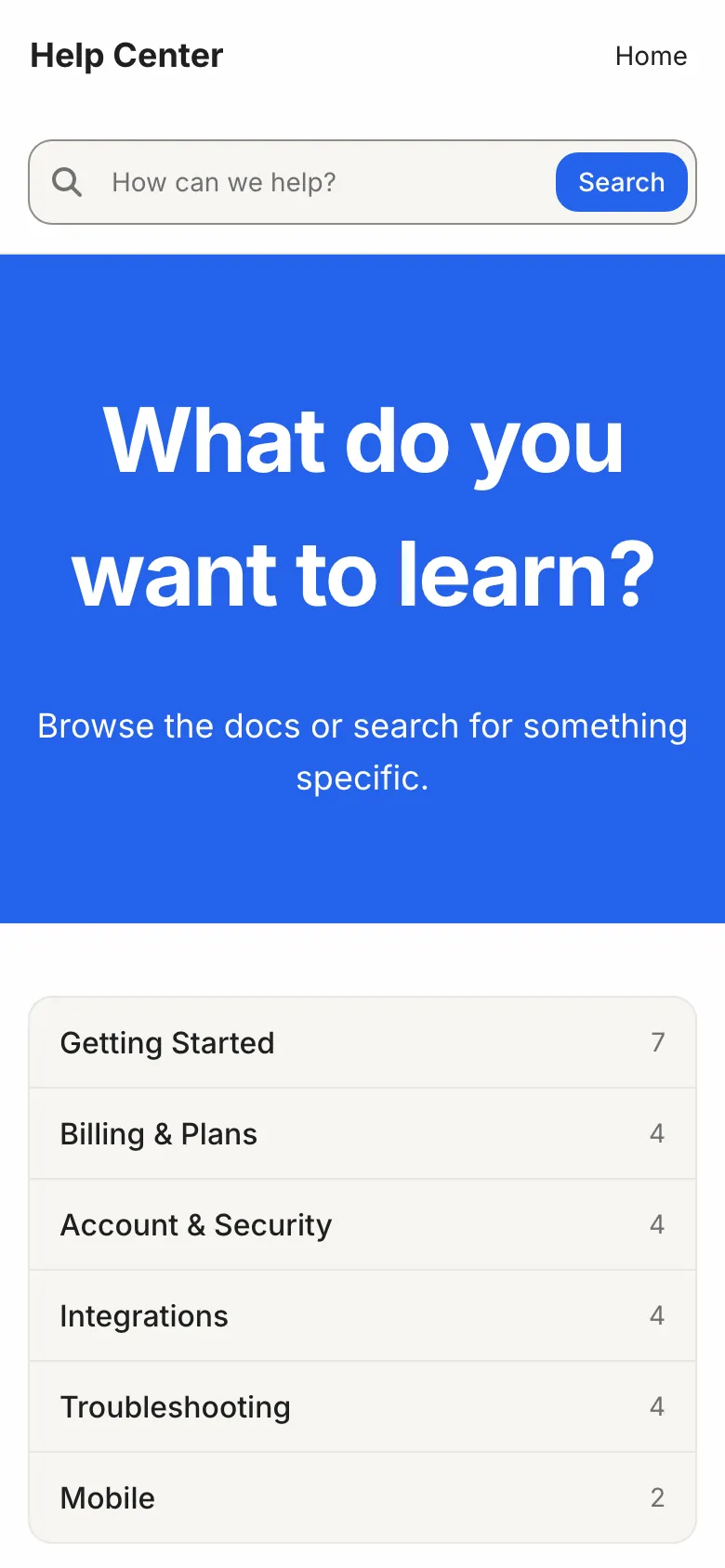View Account & Security articles

[x=362, y=1224]
